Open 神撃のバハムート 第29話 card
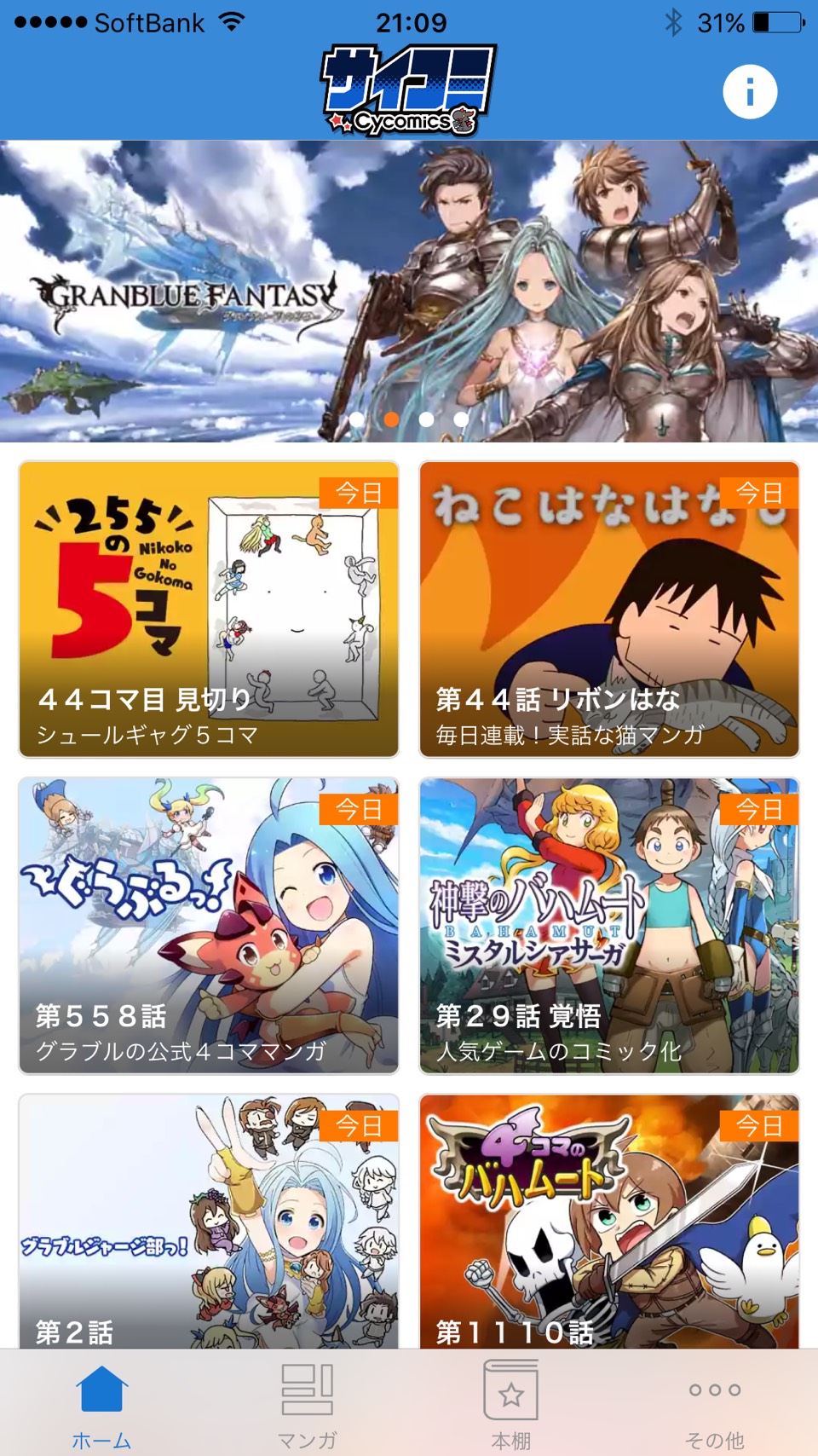The width and height of the screenshot is (818, 1456). (x=609, y=925)
